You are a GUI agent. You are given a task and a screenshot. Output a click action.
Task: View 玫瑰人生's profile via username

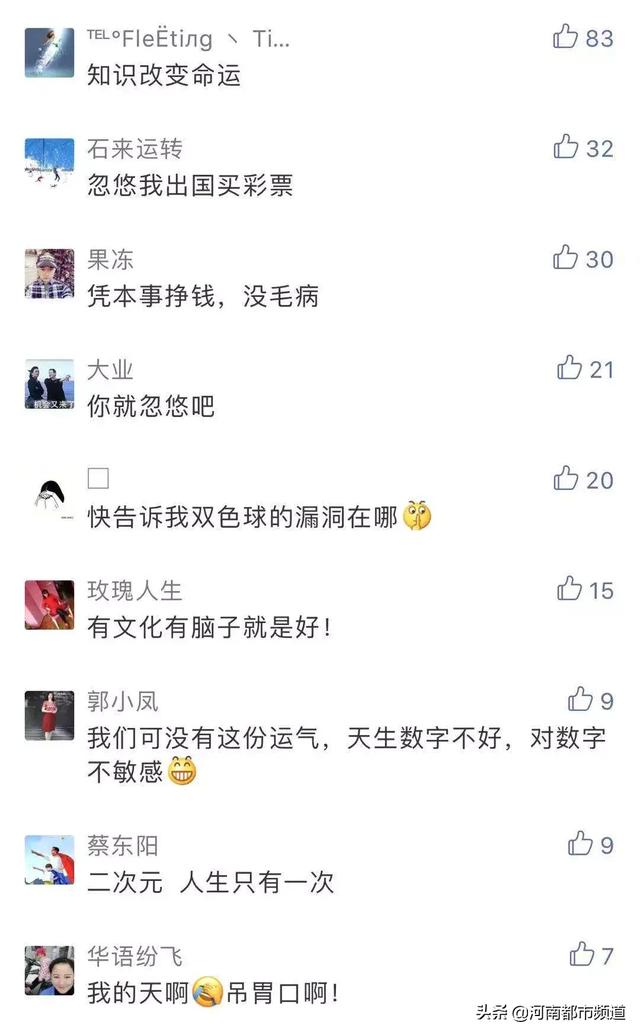(135, 591)
